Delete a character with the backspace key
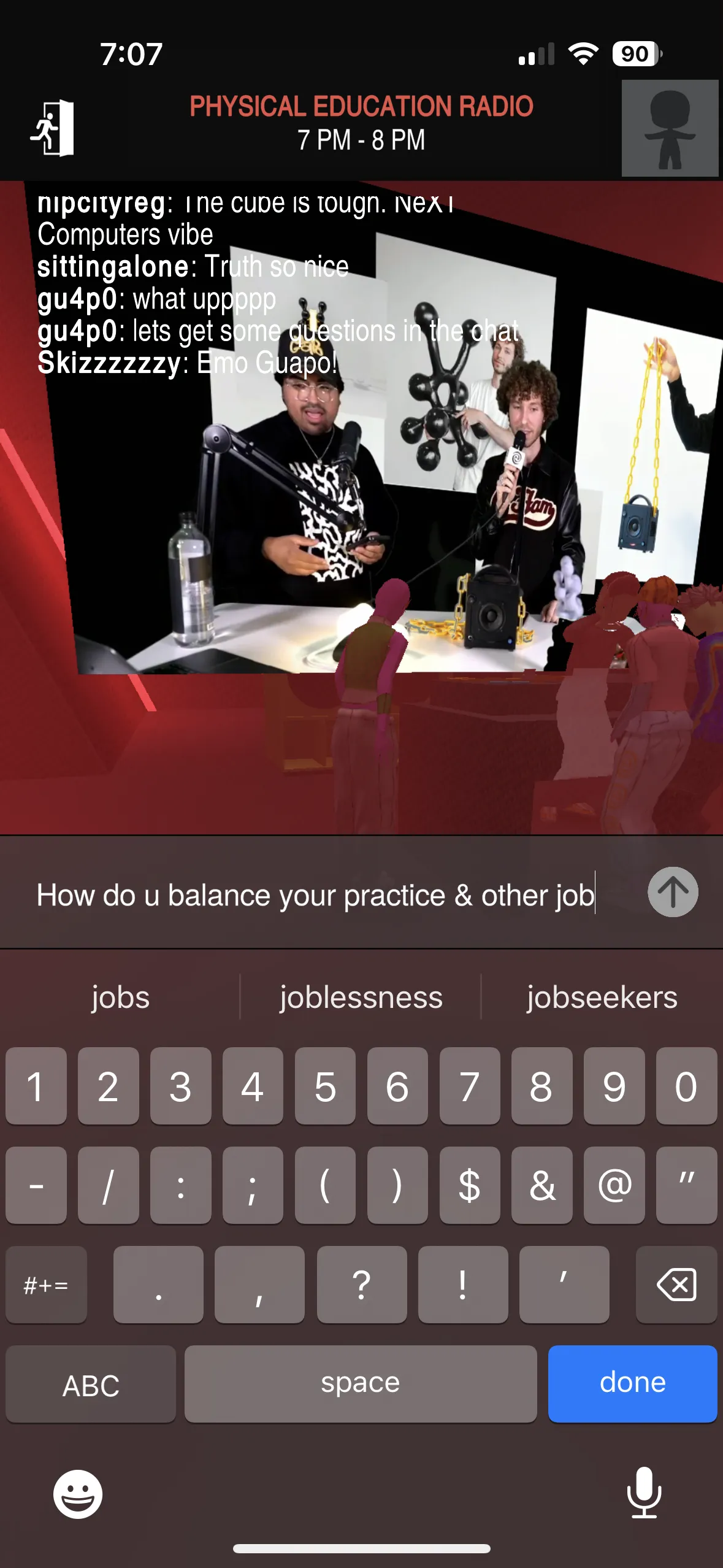Viewport: 723px width, 1568px height. pyautogui.click(x=676, y=1284)
